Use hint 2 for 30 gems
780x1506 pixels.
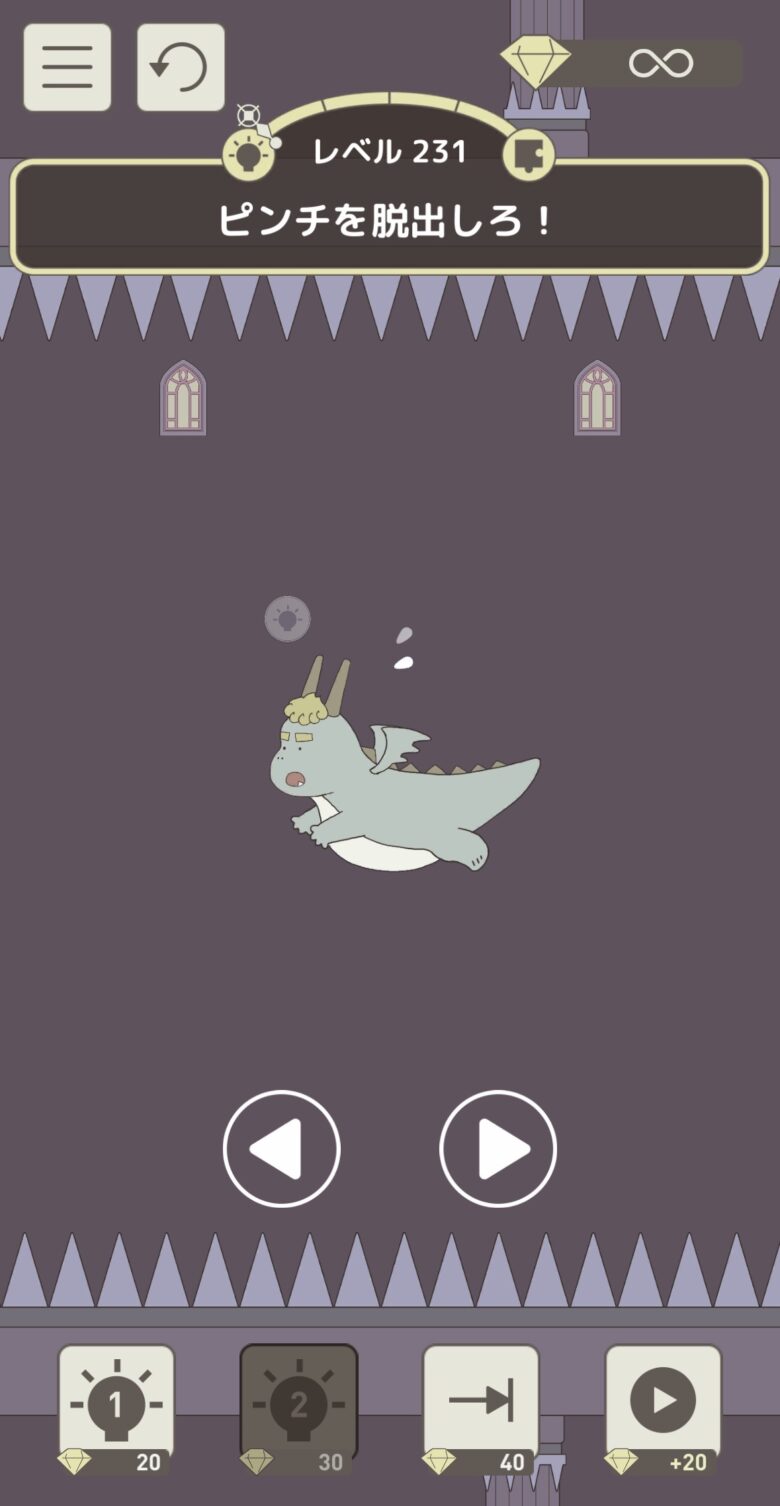[298, 1408]
